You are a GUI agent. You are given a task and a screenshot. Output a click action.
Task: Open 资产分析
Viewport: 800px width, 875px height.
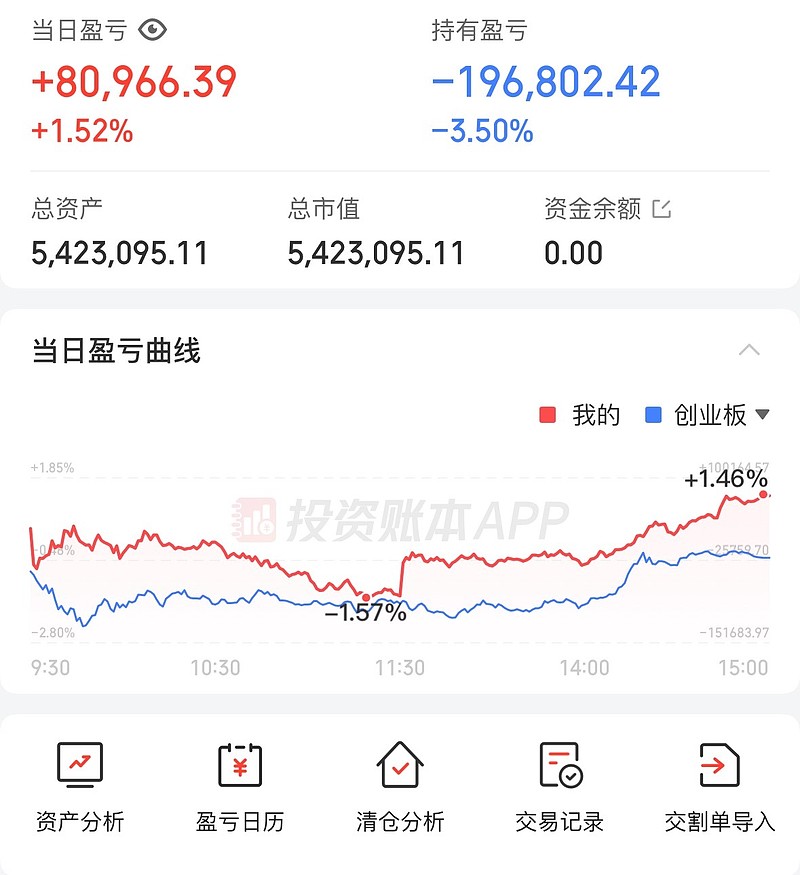(x=80, y=787)
